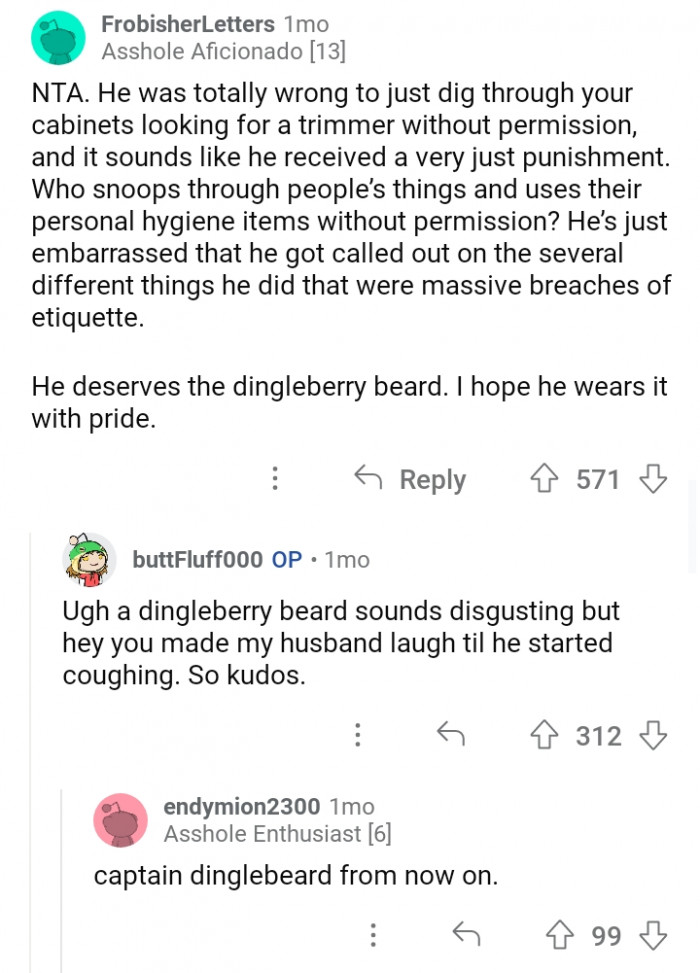Reply to FrobisherLetters' comment
This screenshot has height=973, width=700.
(x=411, y=479)
